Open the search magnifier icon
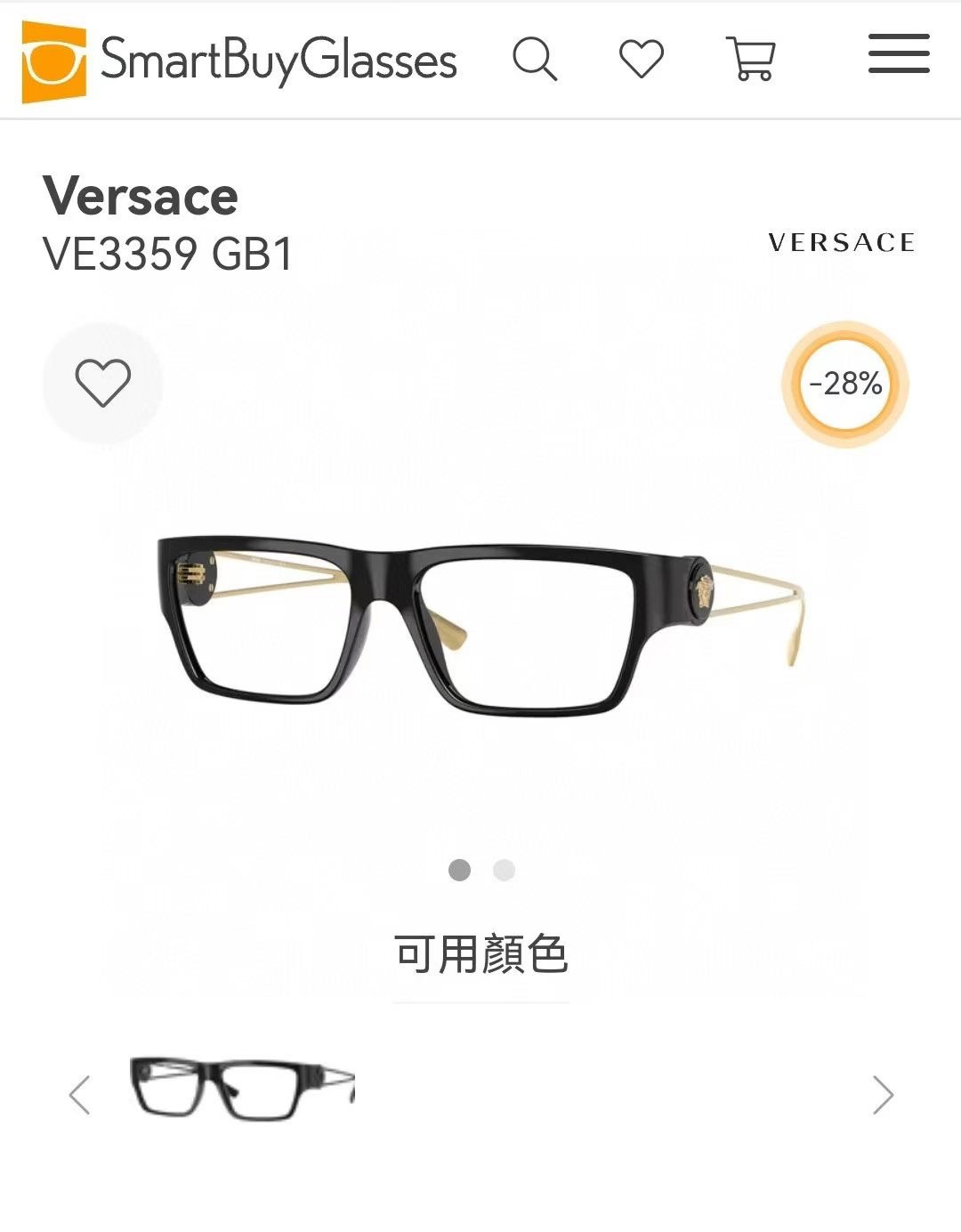The image size is (961, 1232). tap(535, 59)
